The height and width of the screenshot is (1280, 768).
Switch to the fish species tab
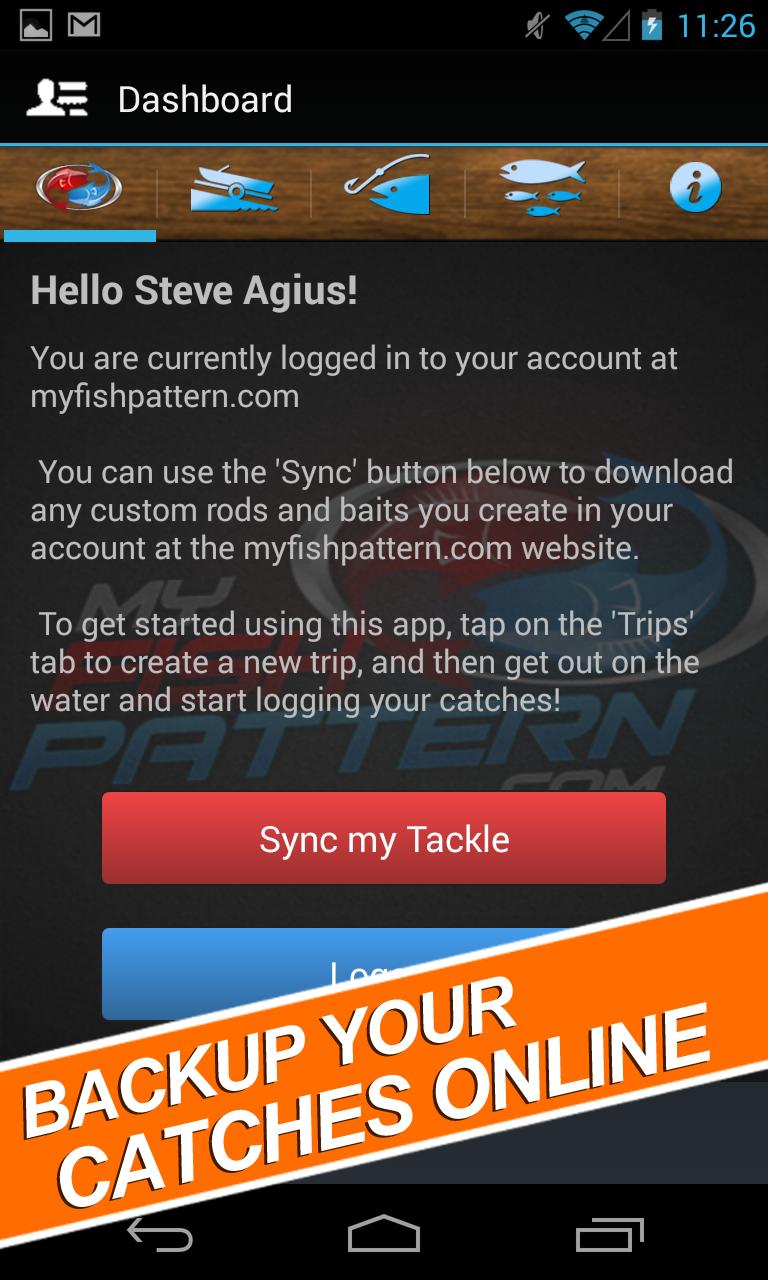coord(541,187)
